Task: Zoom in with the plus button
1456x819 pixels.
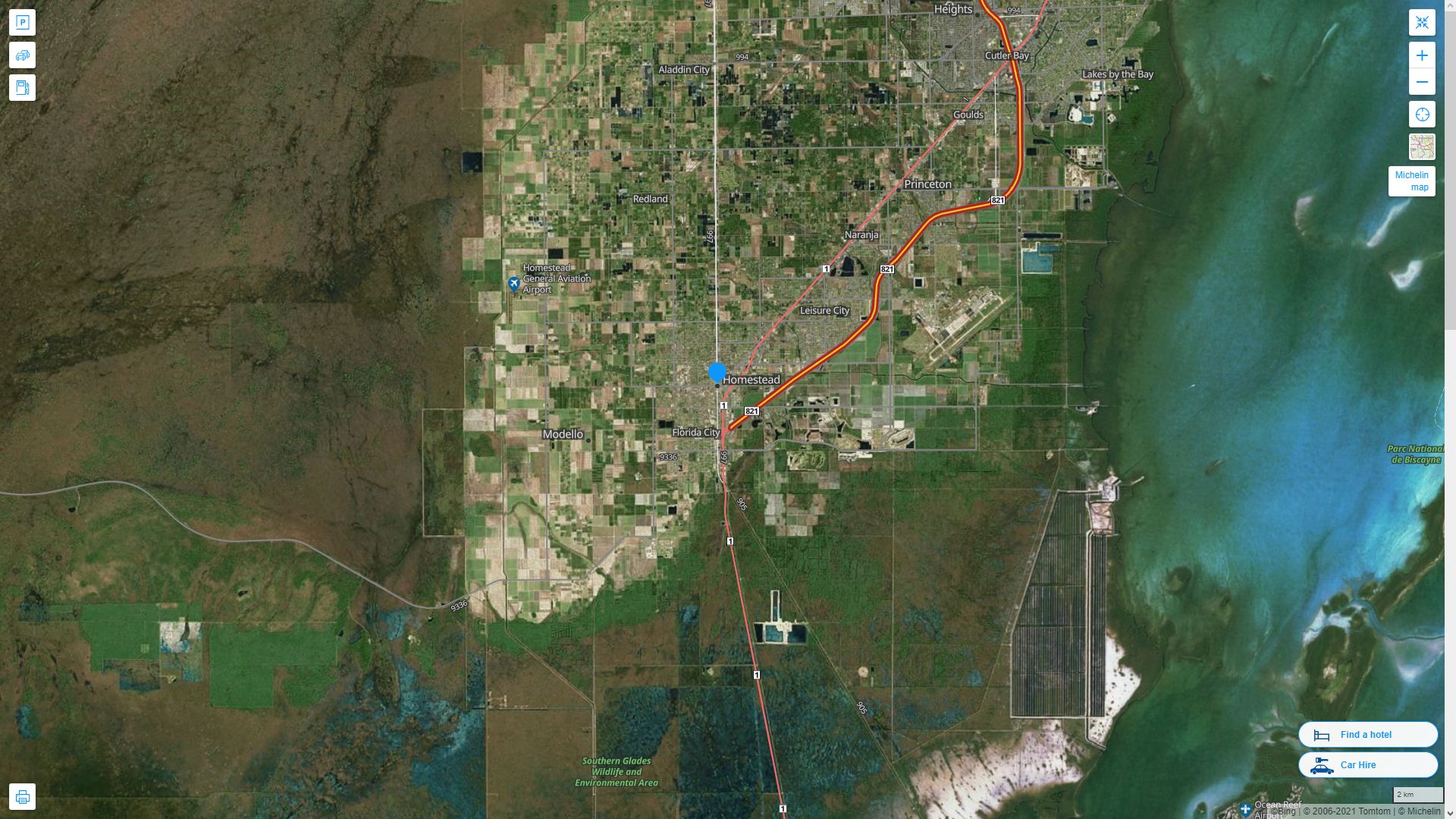Action: [1422, 55]
